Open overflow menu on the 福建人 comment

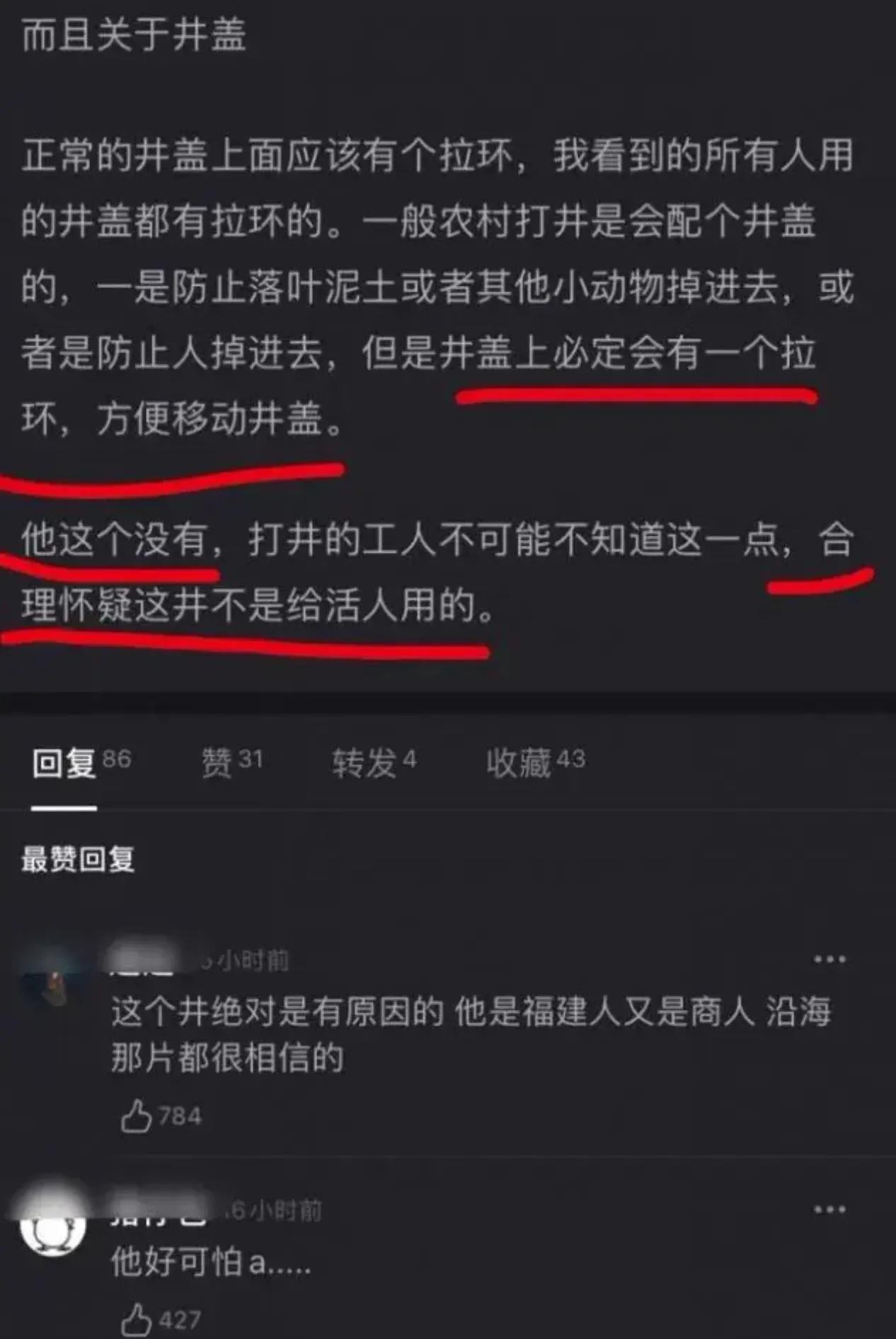(x=829, y=960)
